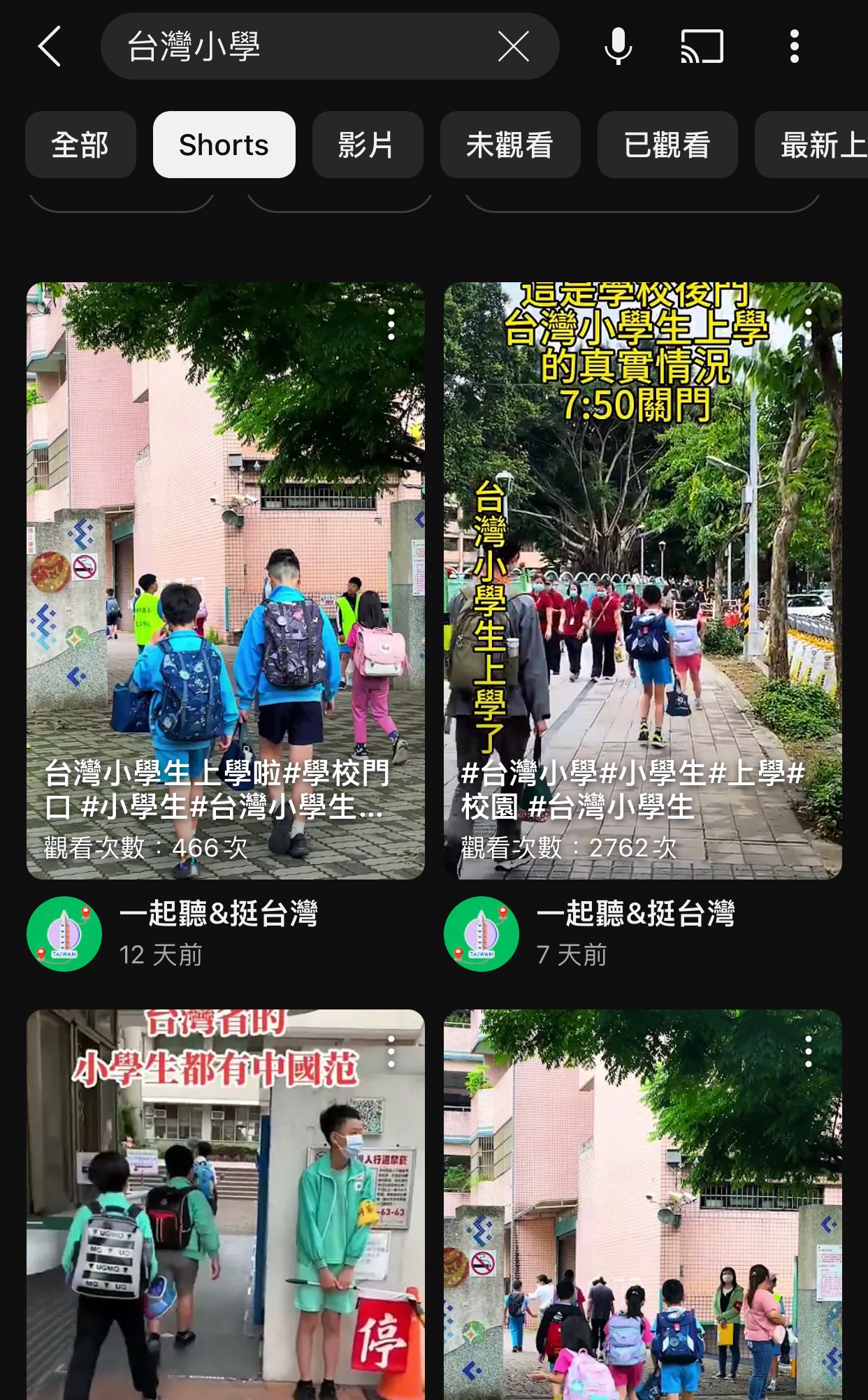868x1400 pixels.
Task: Open the top-right overflow menu
Action: click(x=794, y=47)
